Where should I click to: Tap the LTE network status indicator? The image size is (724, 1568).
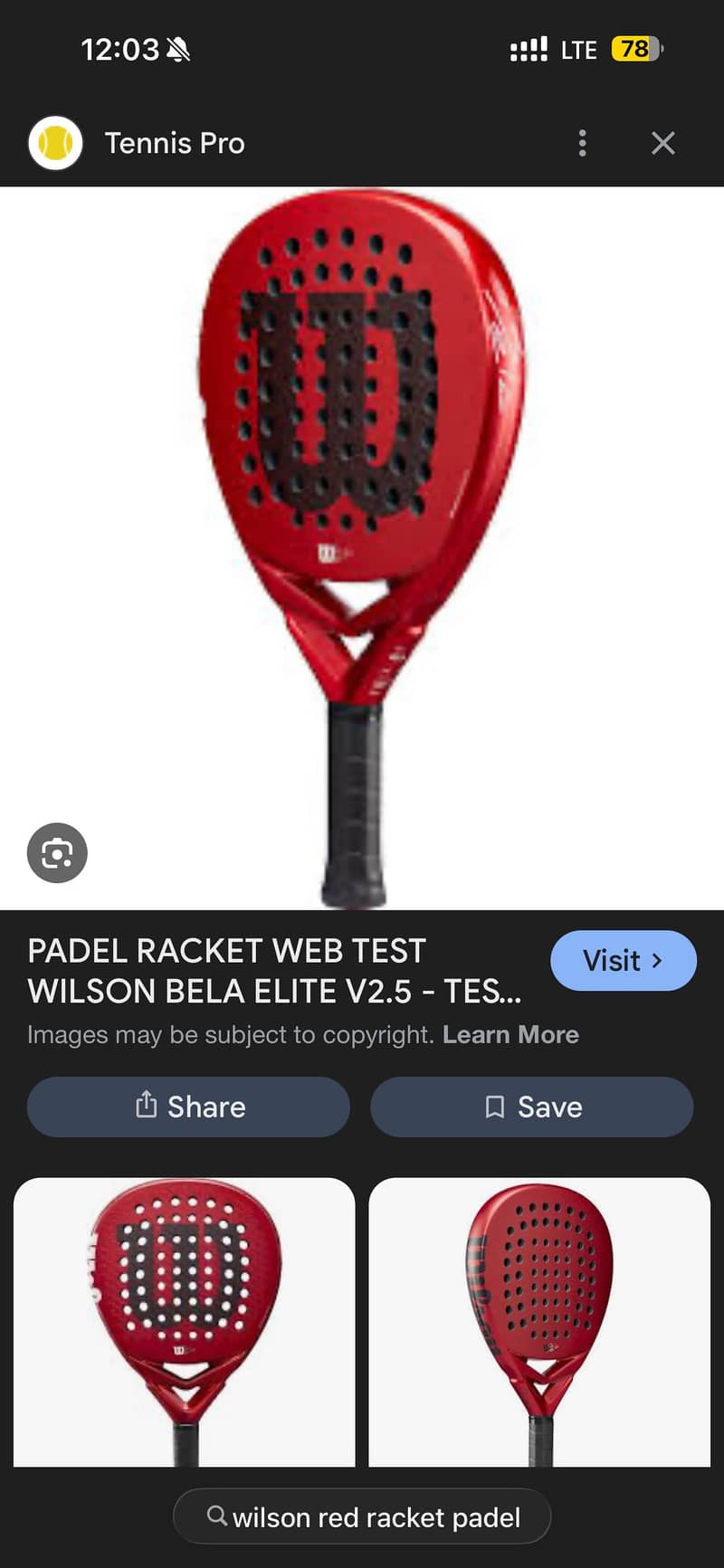coord(578,50)
